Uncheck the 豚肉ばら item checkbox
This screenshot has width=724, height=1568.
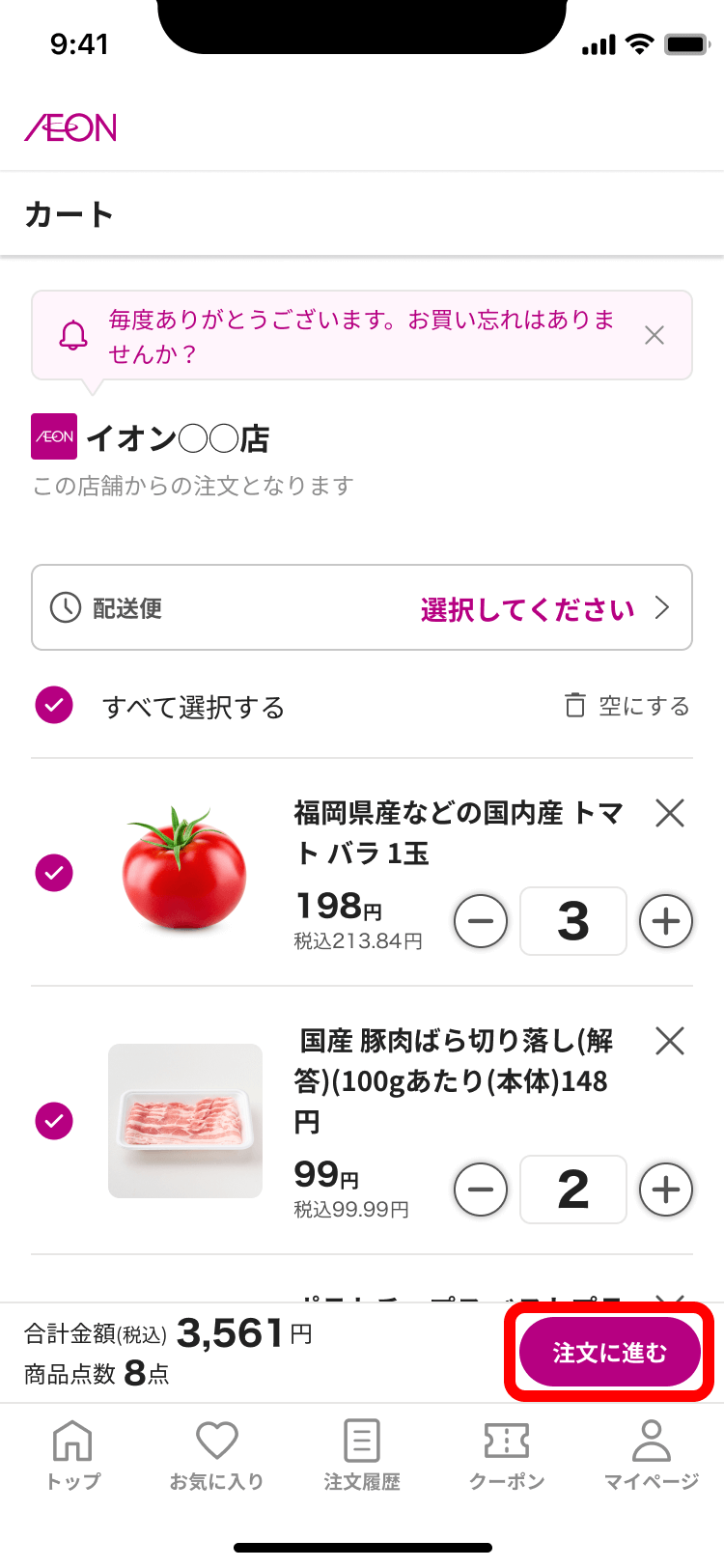(x=54, y=1121)
